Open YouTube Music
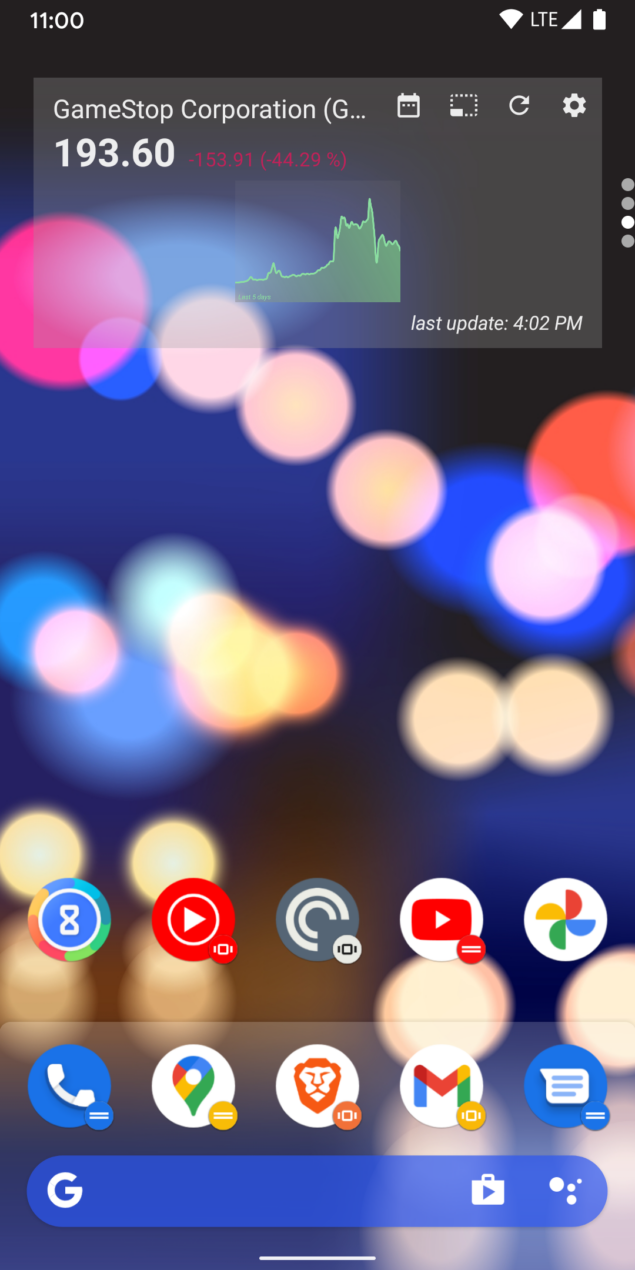 (x=194, y=920)
